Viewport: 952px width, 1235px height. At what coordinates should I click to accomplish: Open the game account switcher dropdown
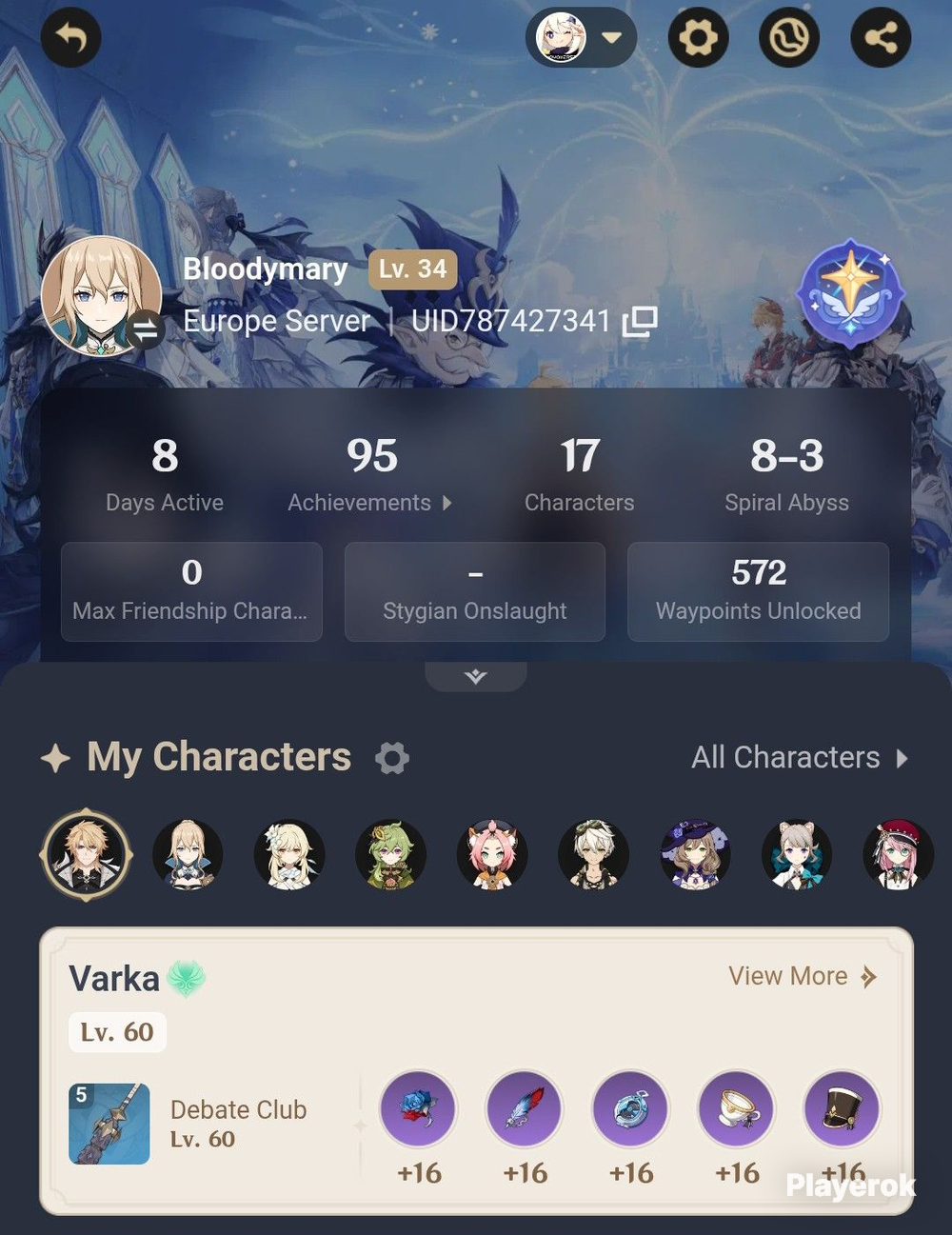pyautogui.click(x=581, y=38)
